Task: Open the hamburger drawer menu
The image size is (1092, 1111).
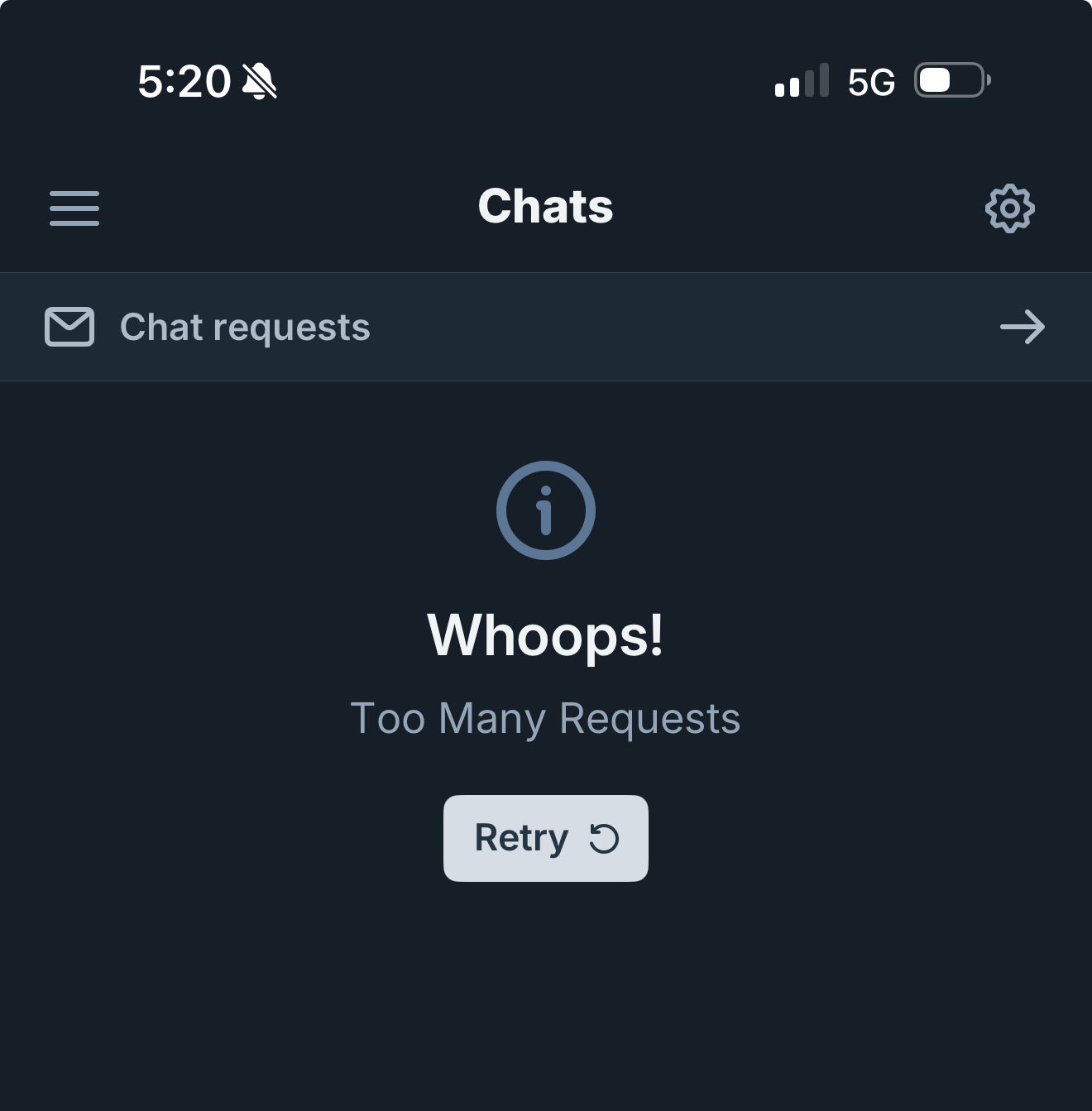Action: click(74, 208)
